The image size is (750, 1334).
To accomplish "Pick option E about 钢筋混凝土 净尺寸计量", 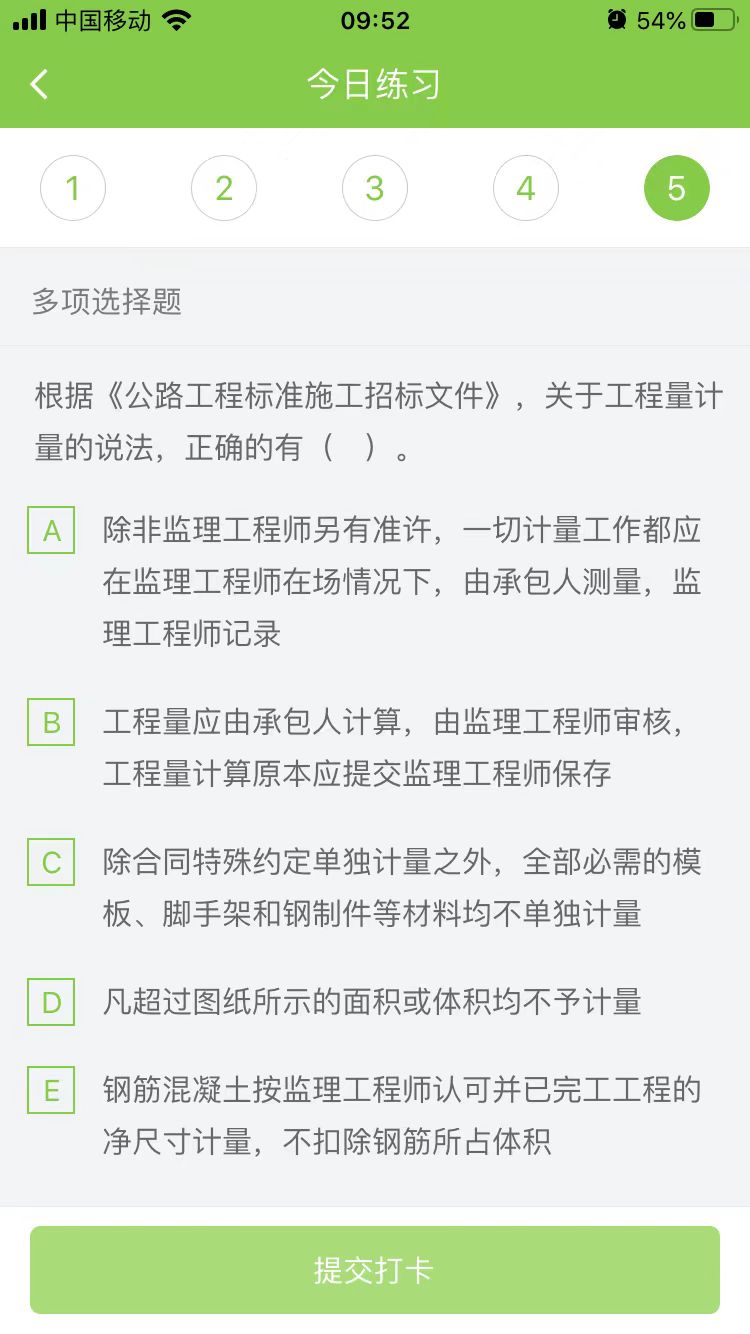I will tap(51, 1091).
